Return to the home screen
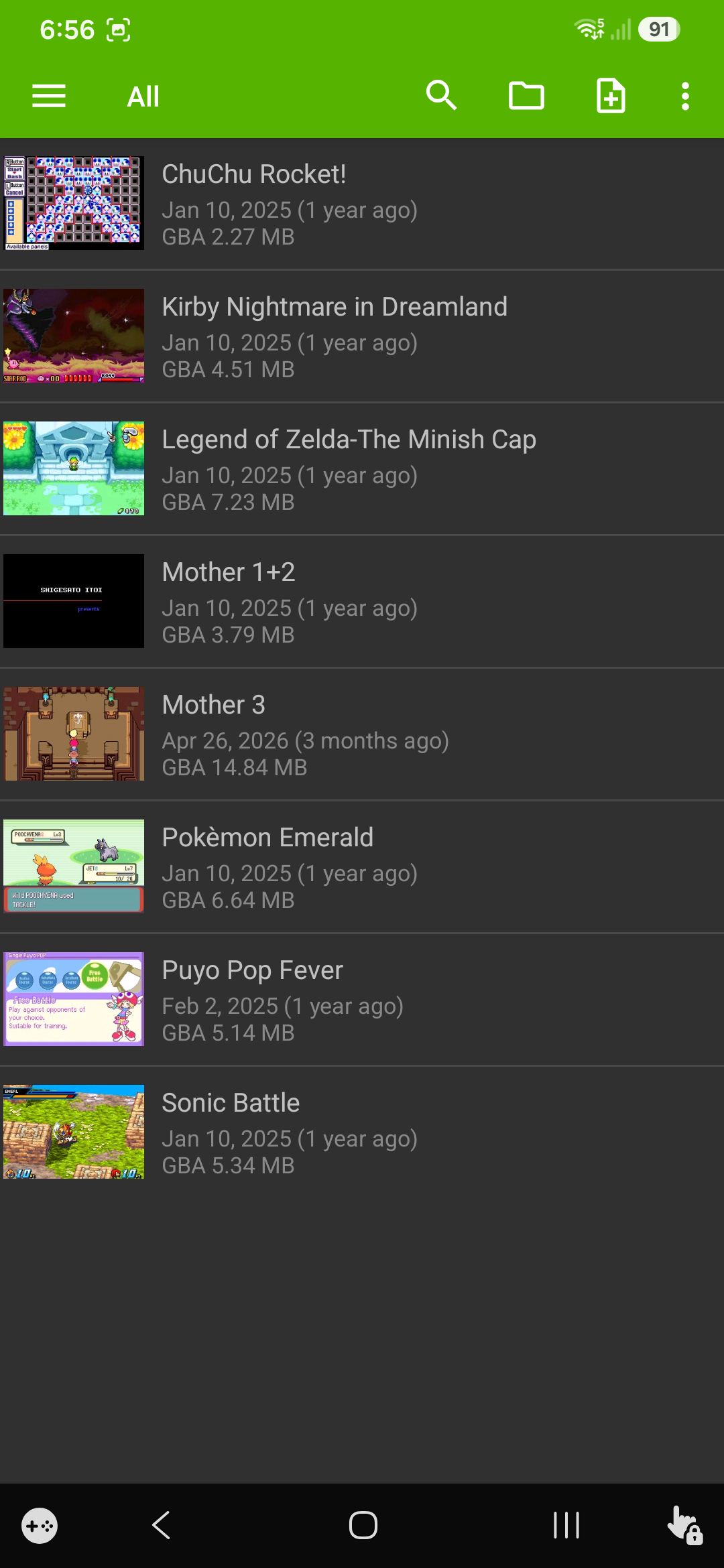724x1568 pixels. point(363,1526)
